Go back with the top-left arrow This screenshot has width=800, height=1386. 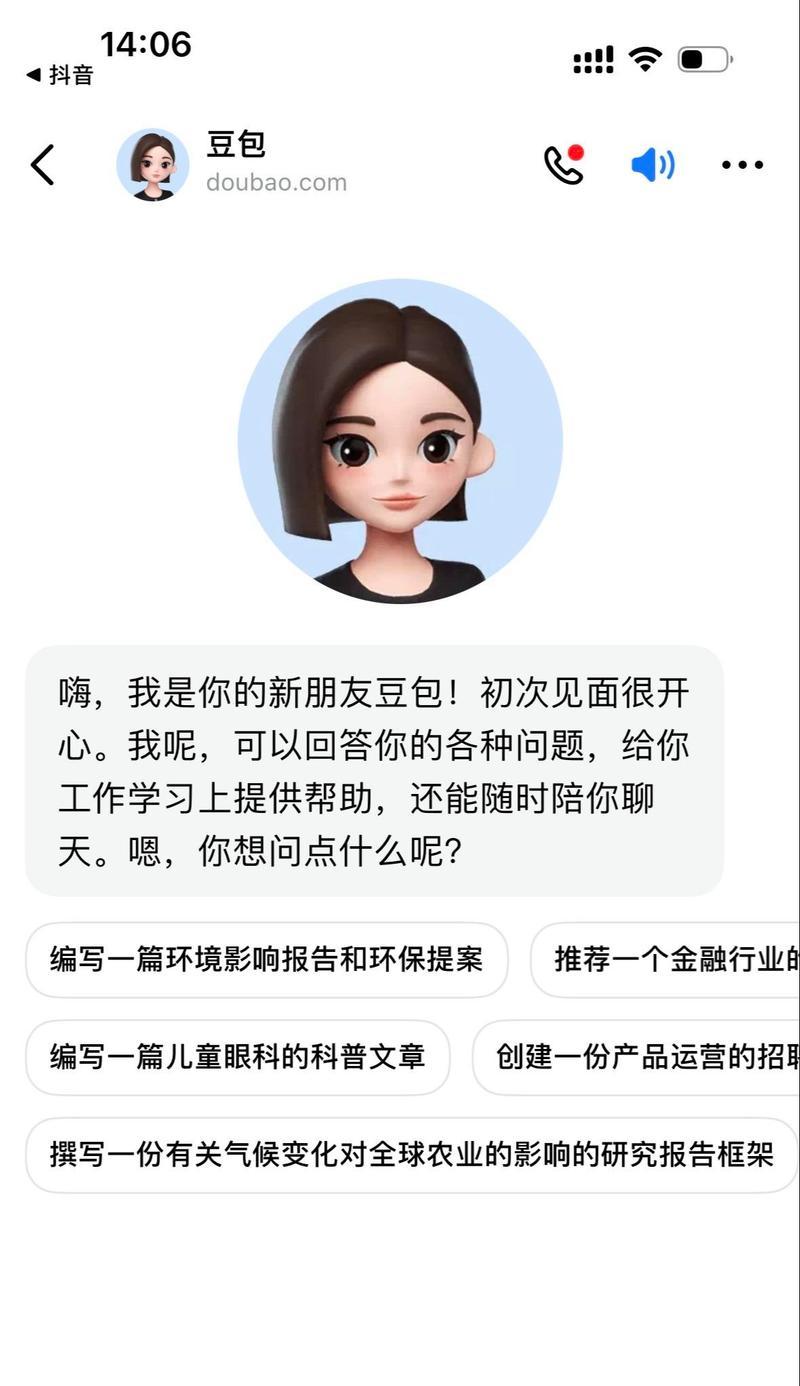tap(42, 165)
